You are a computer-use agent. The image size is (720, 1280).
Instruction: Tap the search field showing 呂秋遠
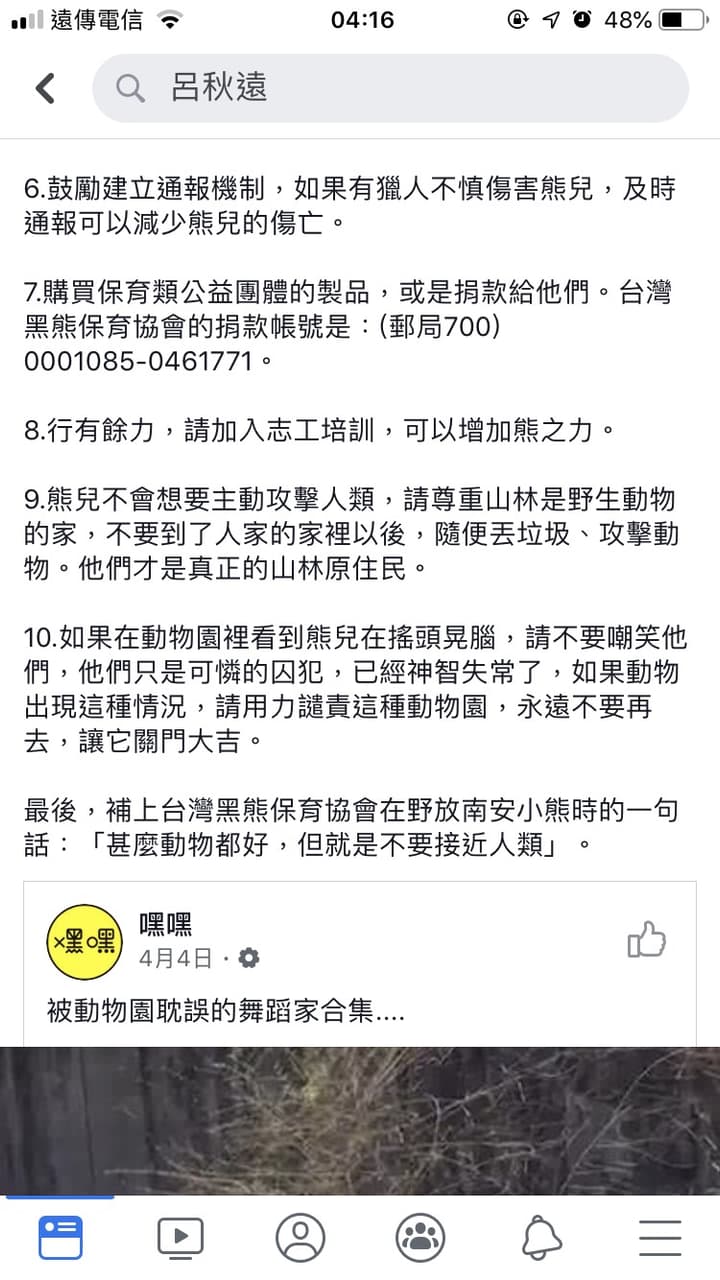point(390,88)
